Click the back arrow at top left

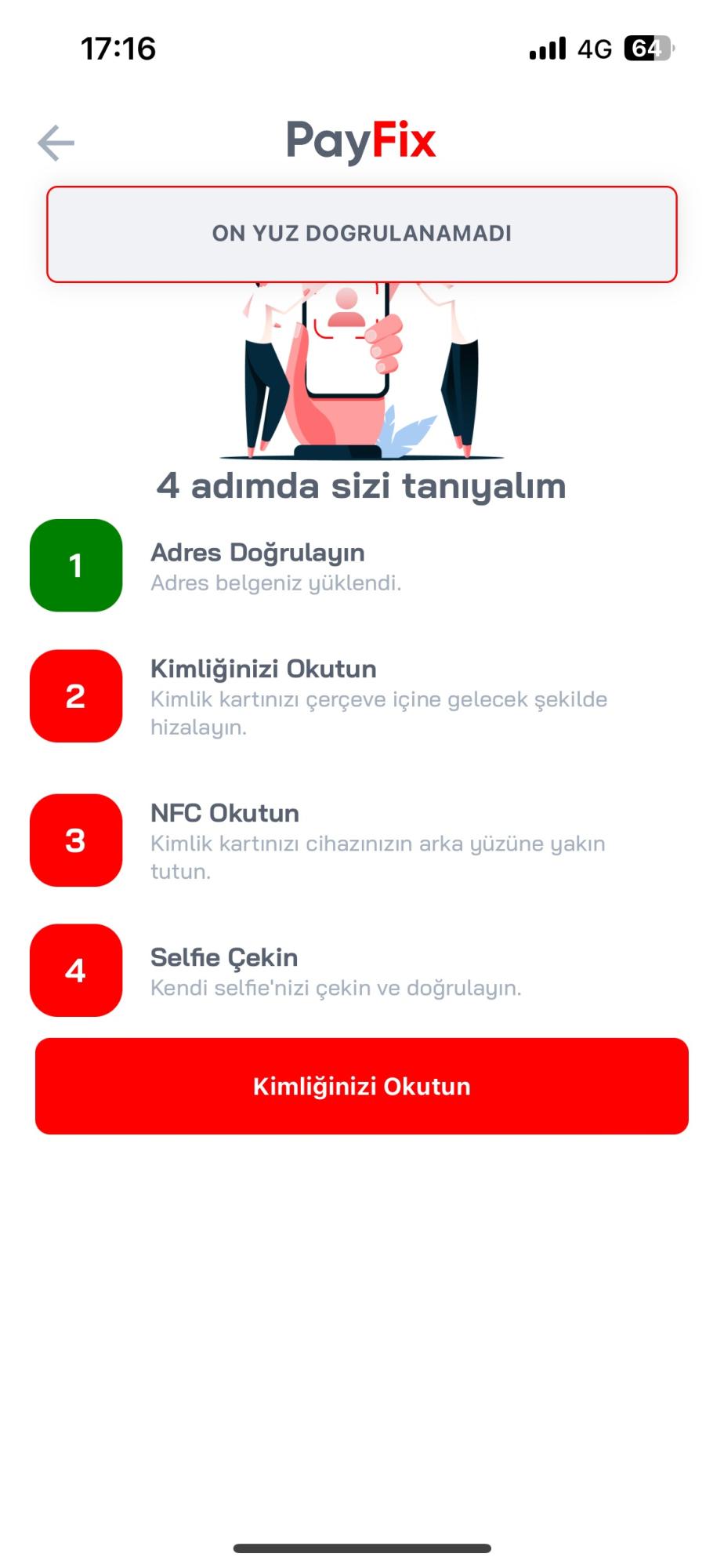point(55,142)
